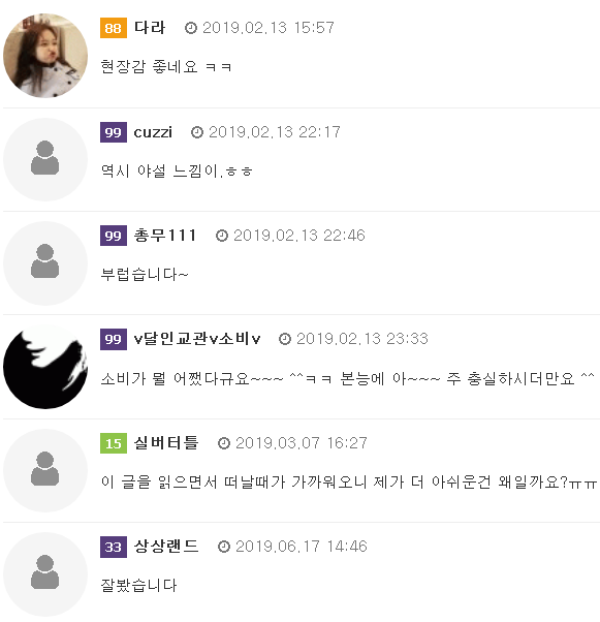
Task: Open 총무111's user profile
Action: [165, 236]
